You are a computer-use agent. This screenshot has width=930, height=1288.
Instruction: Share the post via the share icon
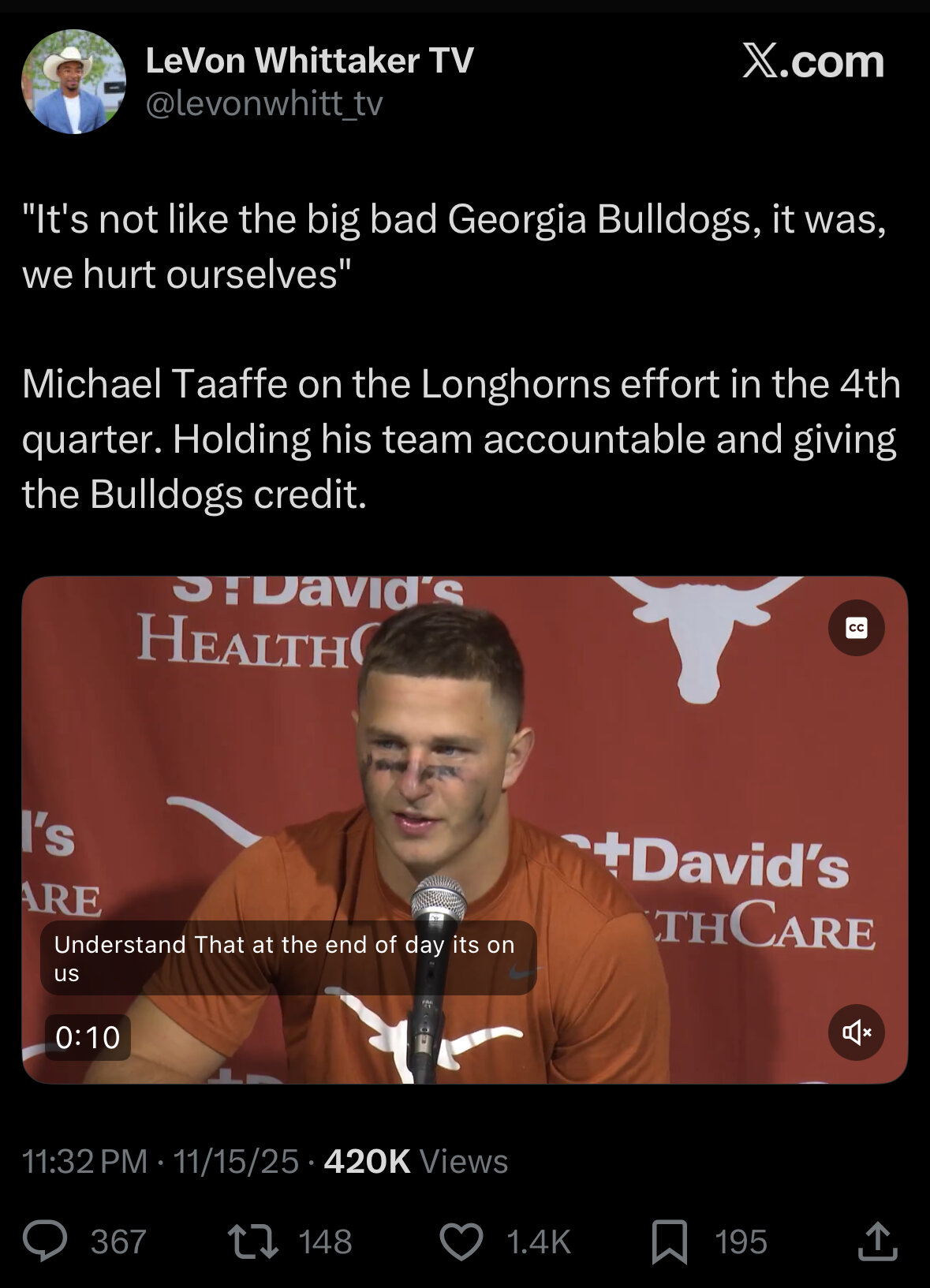click(x=877, y=1241)
